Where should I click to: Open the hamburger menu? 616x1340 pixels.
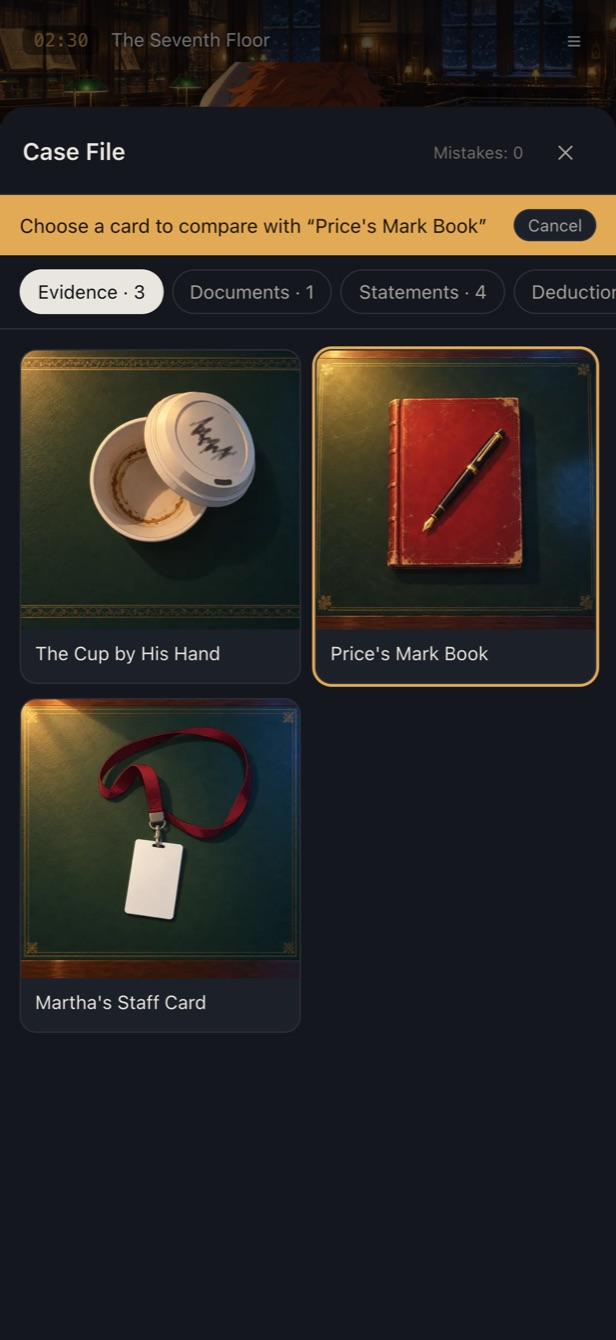(574, 41)
